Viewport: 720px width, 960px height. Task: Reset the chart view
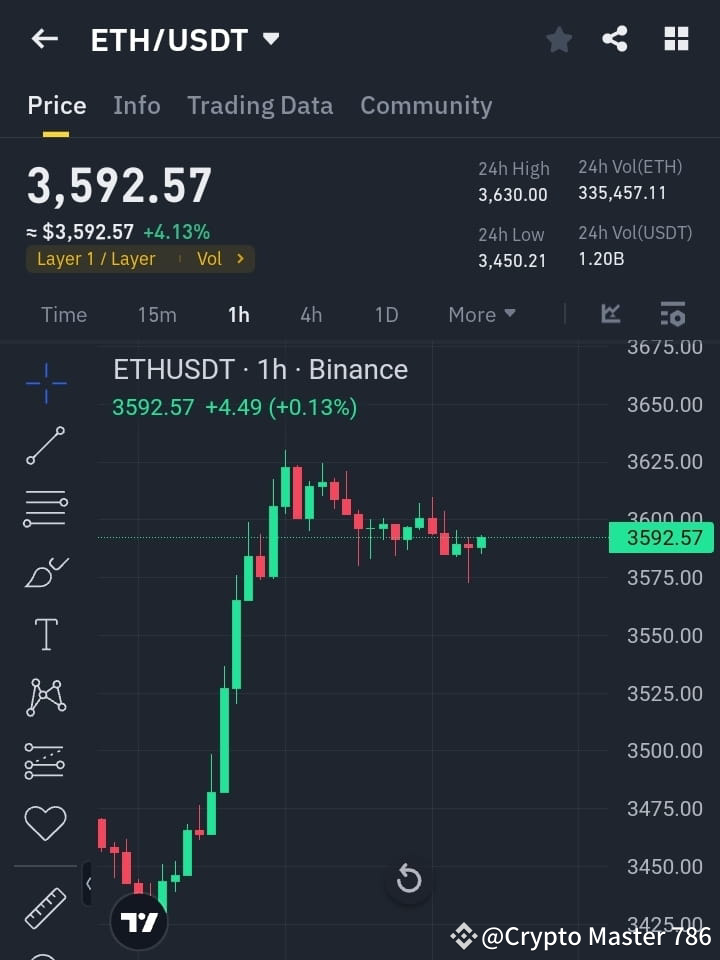409,878
